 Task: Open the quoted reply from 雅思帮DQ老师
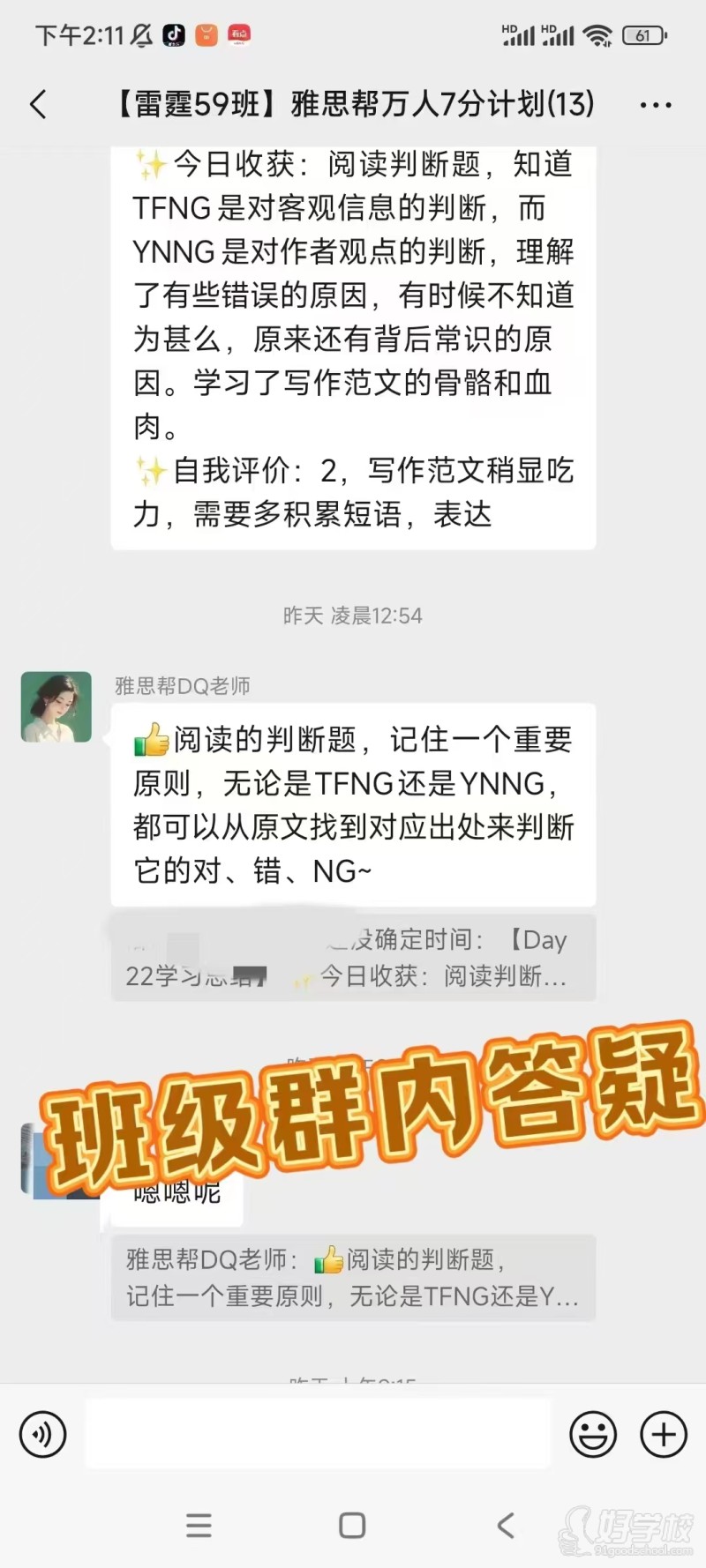353,1278
